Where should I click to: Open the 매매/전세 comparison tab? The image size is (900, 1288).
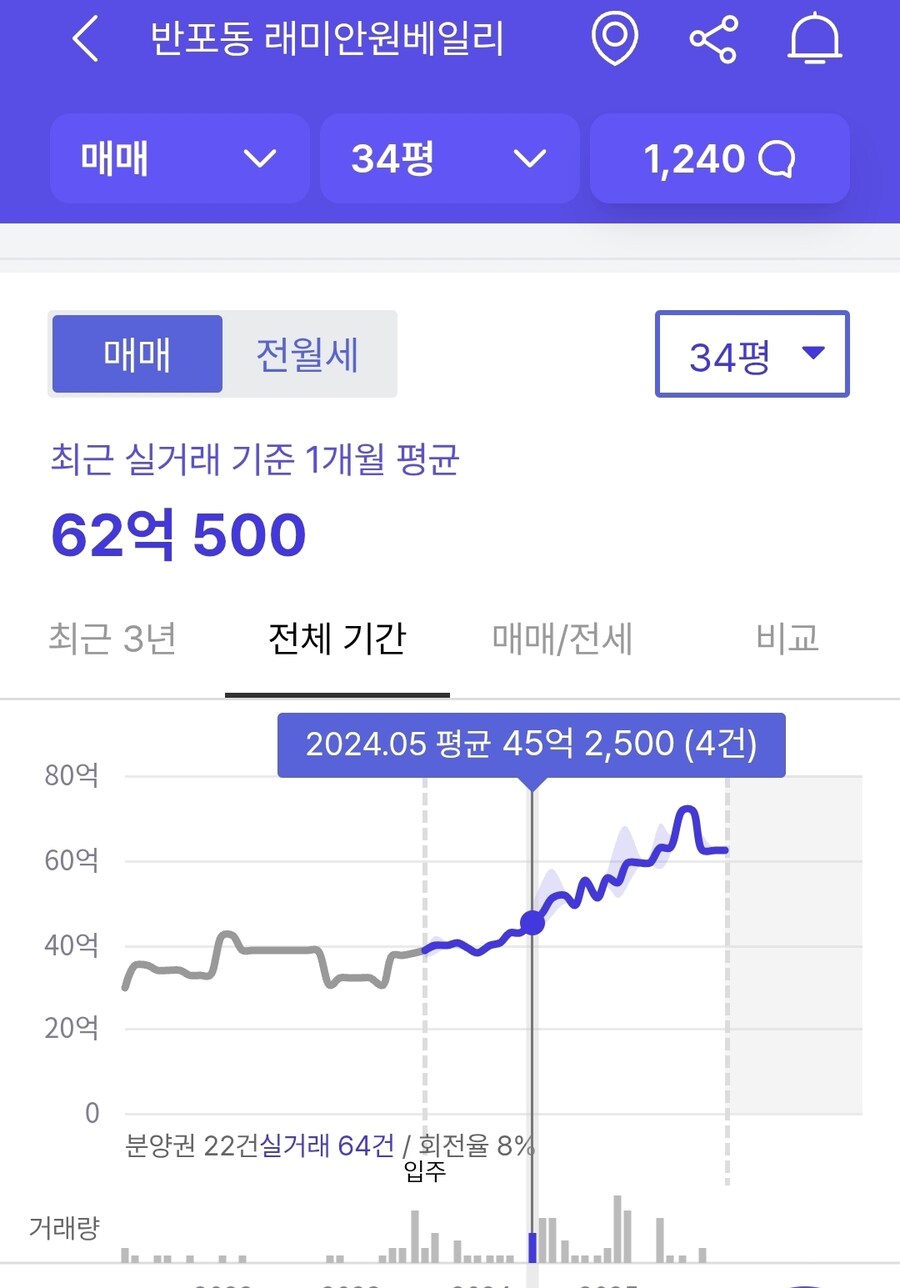click(562, 639)
